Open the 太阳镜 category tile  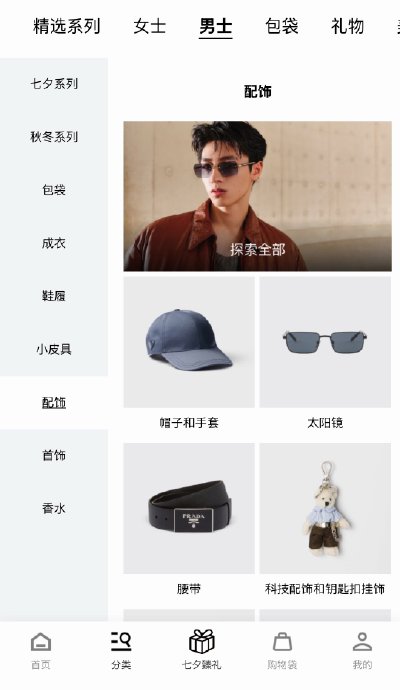pos(325,353)
